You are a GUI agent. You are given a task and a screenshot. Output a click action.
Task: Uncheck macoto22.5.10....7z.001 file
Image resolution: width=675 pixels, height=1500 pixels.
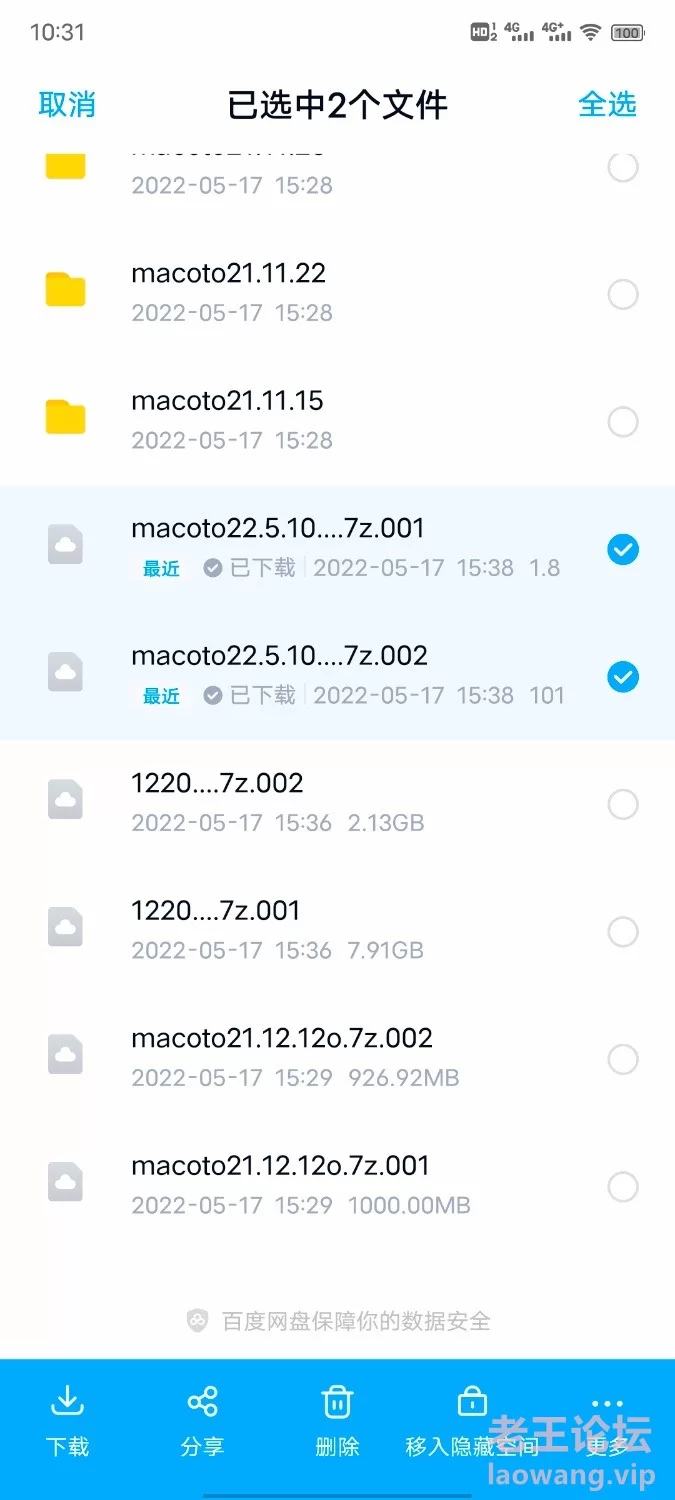(623, 549)
